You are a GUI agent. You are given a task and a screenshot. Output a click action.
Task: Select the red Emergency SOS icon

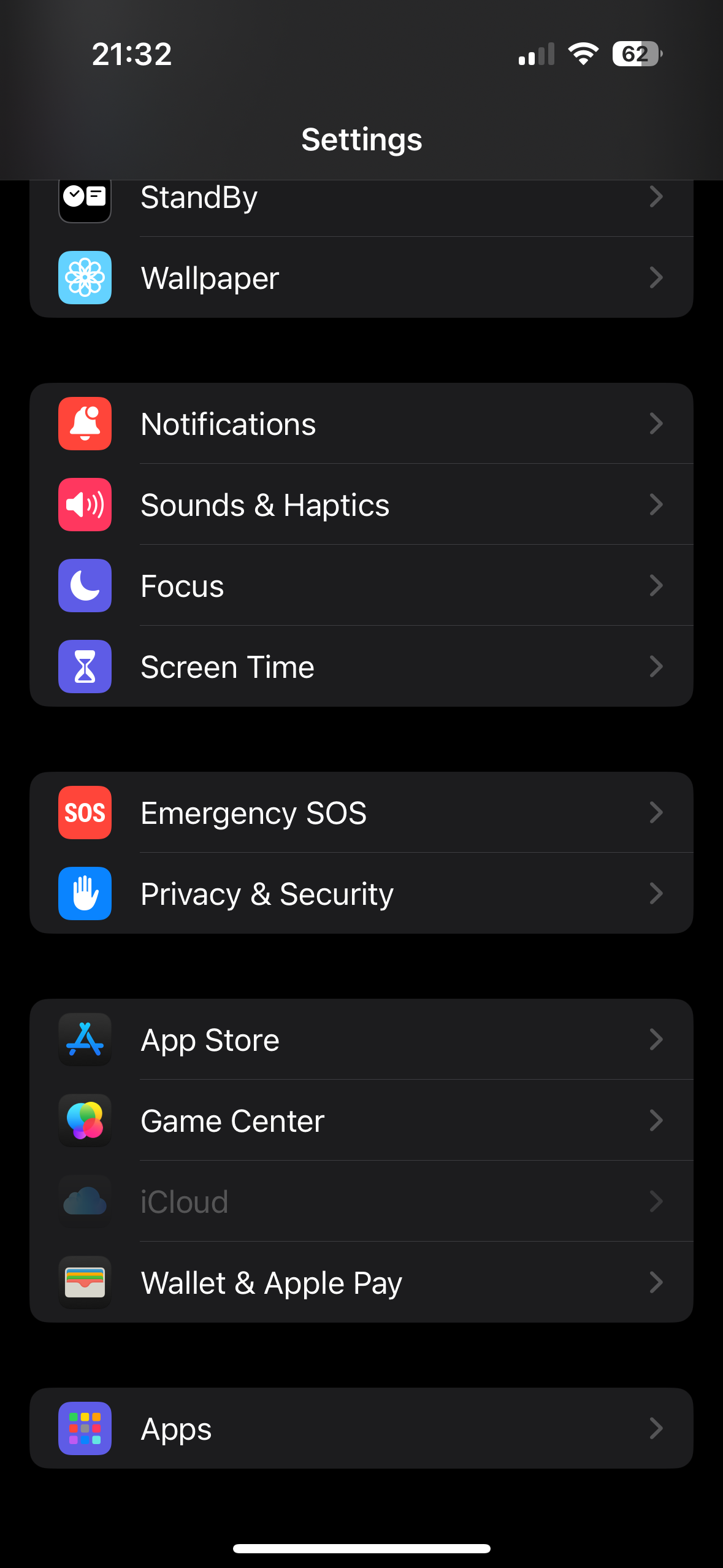click(x=85, y=813)
